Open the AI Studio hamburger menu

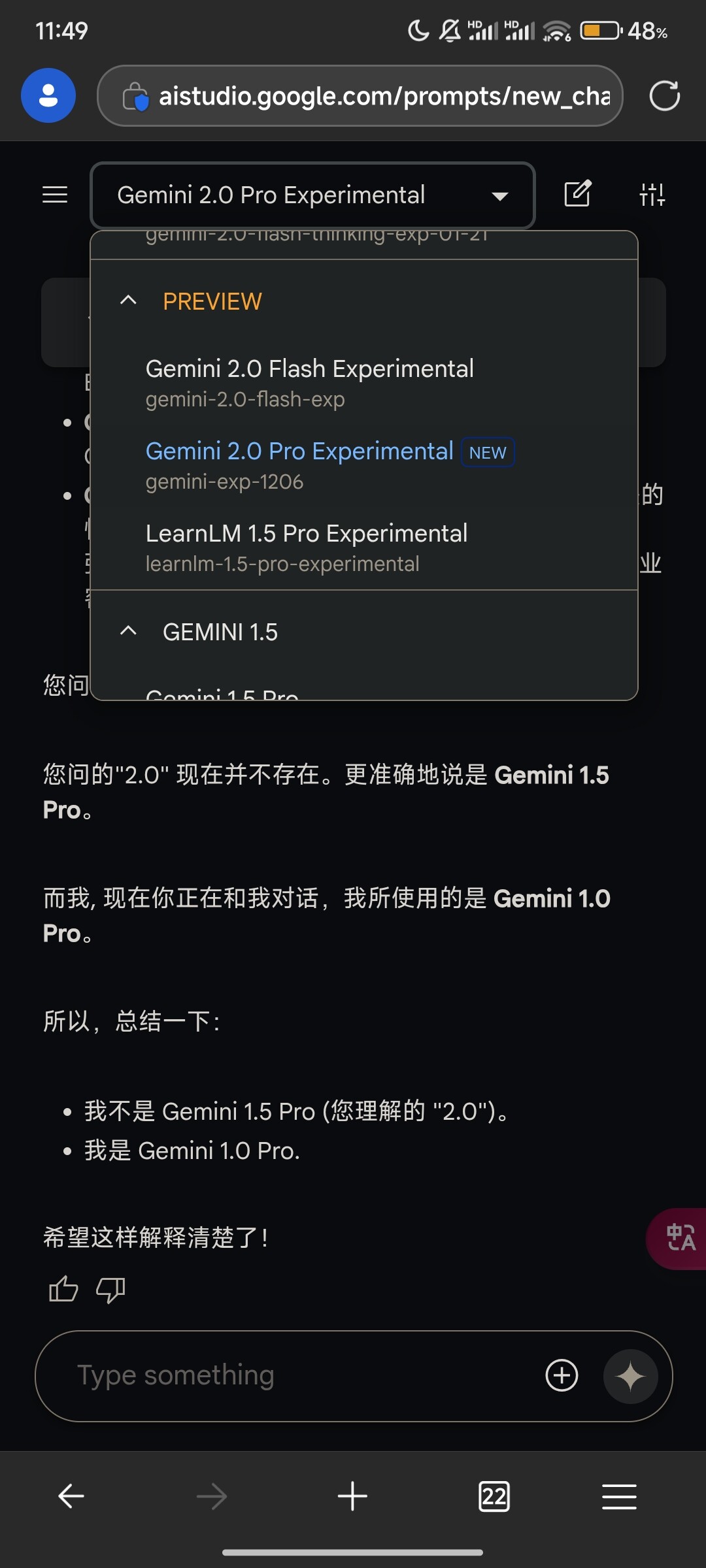(x=55, y=195)
